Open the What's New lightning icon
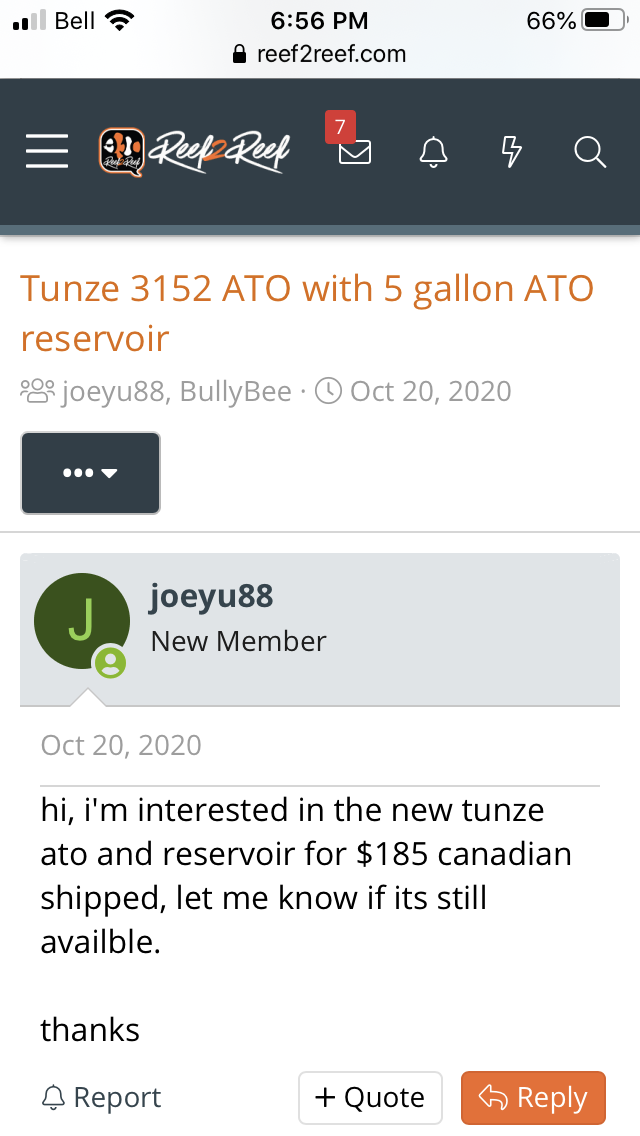Viewport: 640px width, 1136px height. click(x=511, y=152)
